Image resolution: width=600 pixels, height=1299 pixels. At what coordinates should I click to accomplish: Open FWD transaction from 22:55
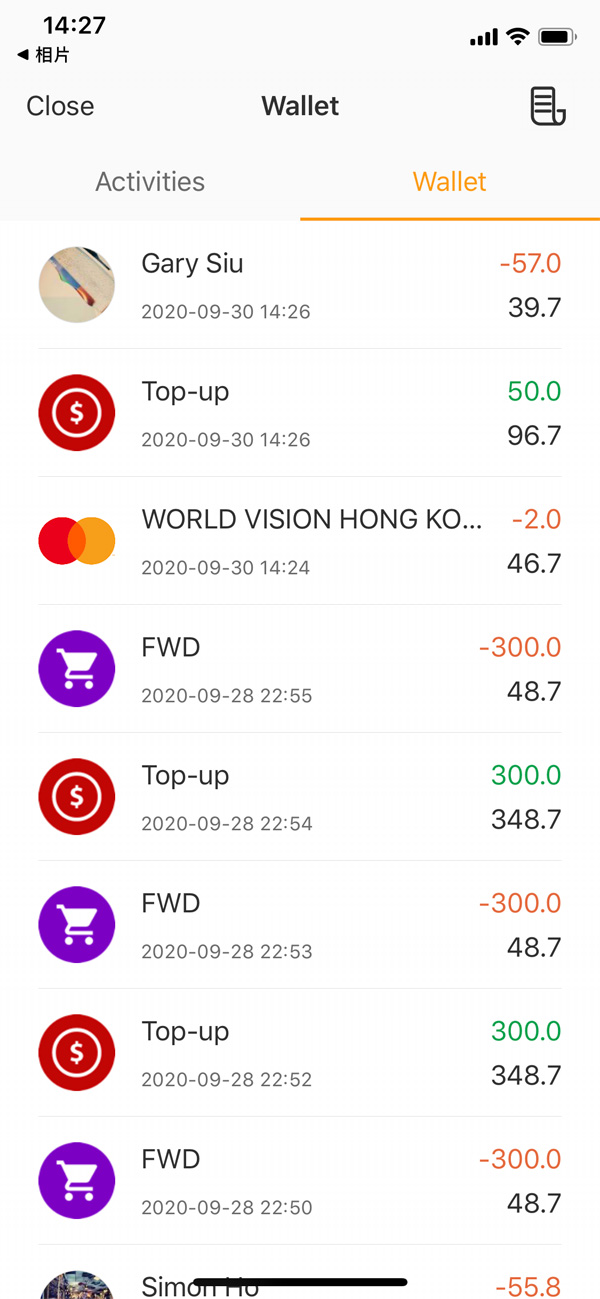[x=300, y=669]
